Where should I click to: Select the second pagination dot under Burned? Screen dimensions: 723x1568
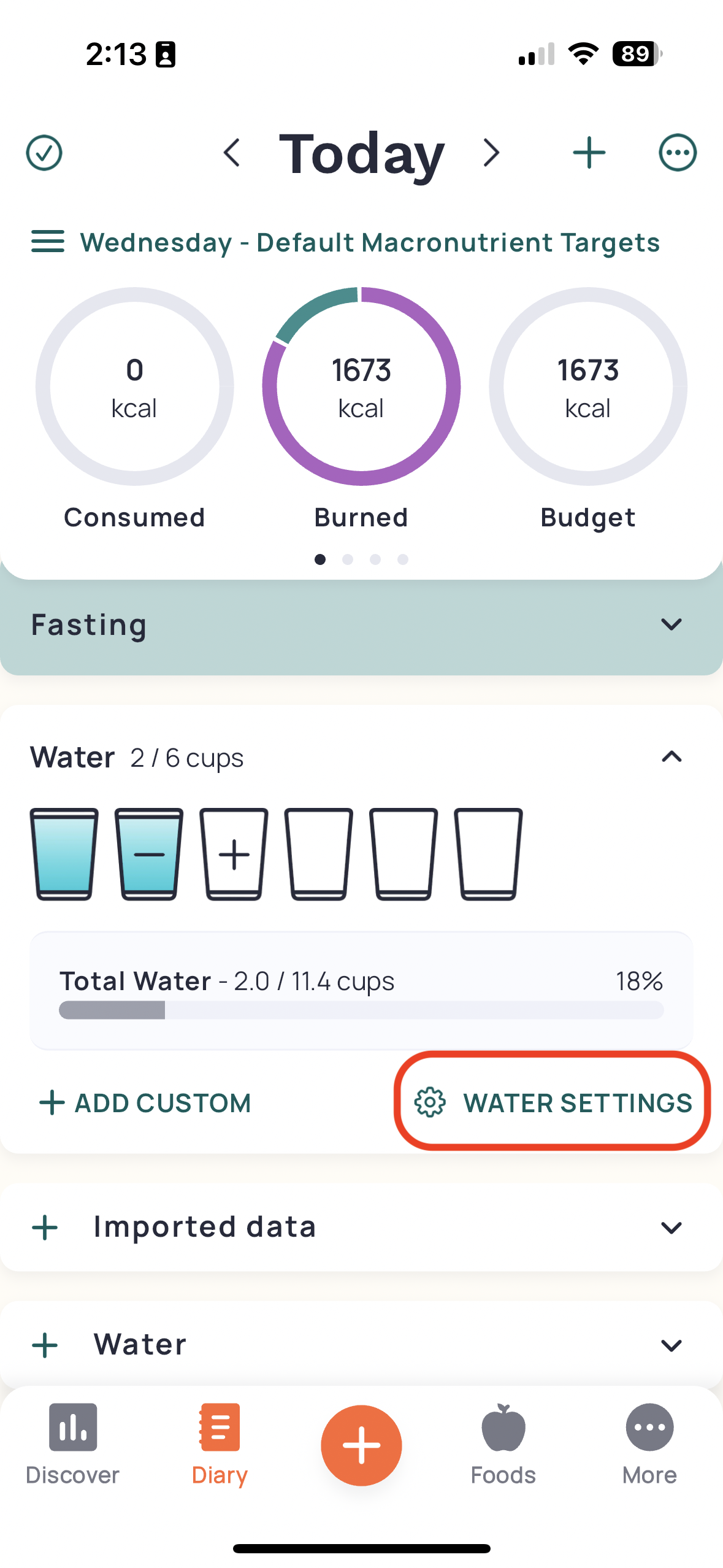(x=348, y=559)
